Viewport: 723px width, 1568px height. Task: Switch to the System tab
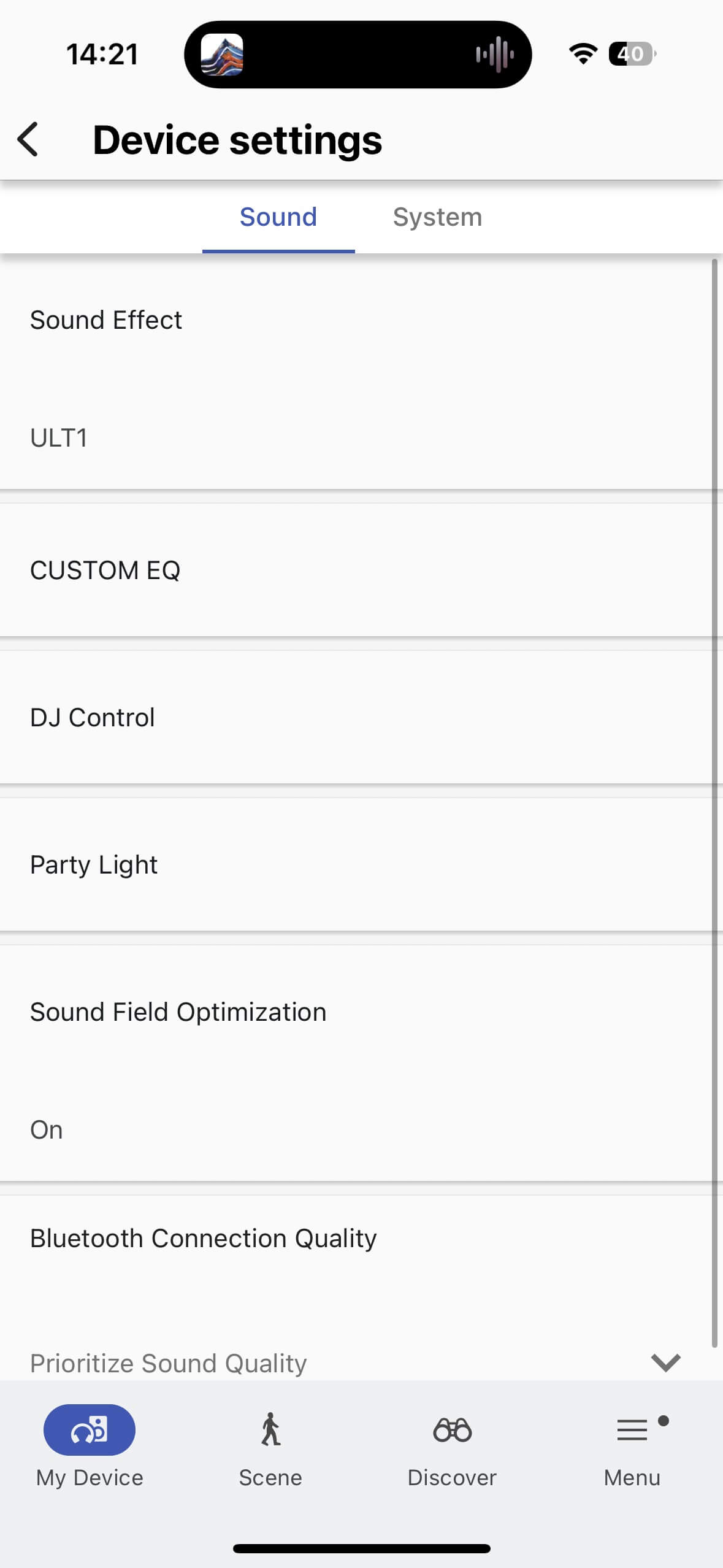click(437, 217)
